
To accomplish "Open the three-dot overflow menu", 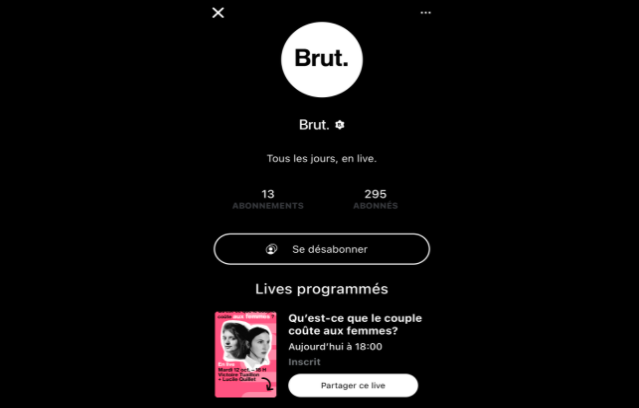I will click(x=426, y=13).
